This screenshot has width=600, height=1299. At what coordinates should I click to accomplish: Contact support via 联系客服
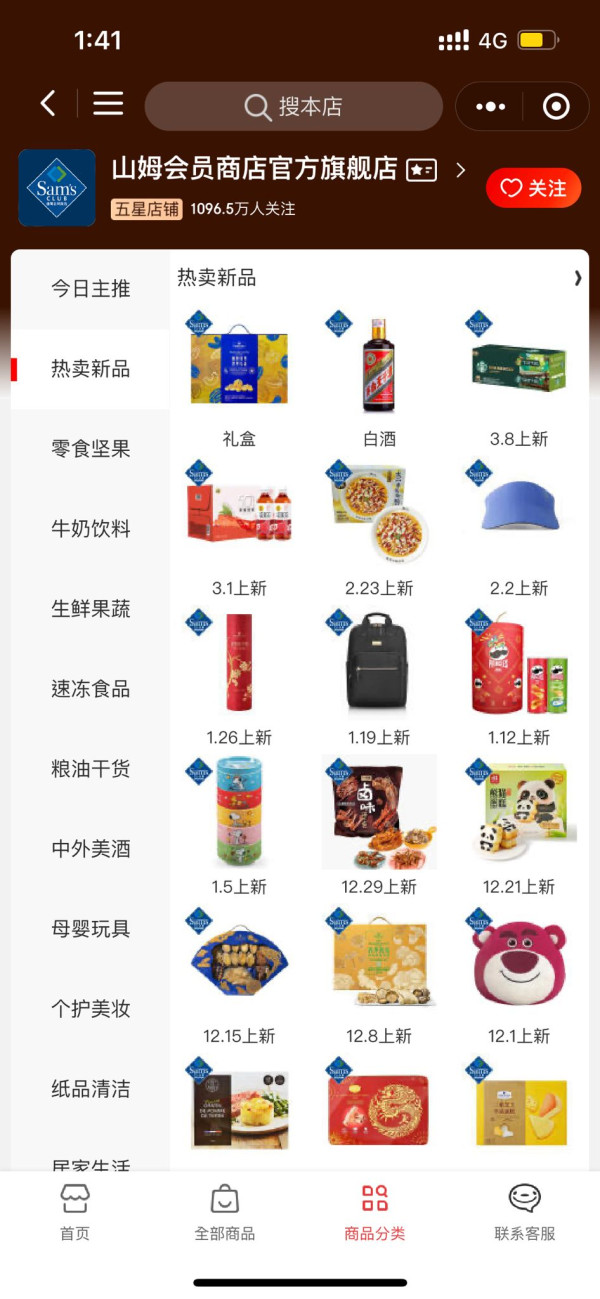point(525,1211)
